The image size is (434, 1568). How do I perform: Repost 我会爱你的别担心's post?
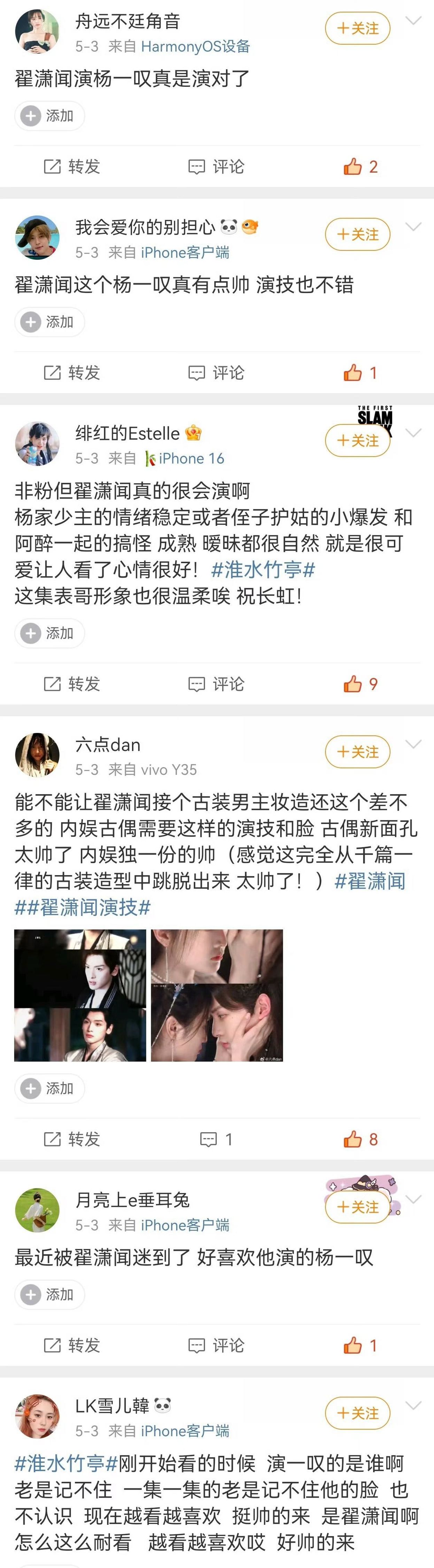(72, 372)
